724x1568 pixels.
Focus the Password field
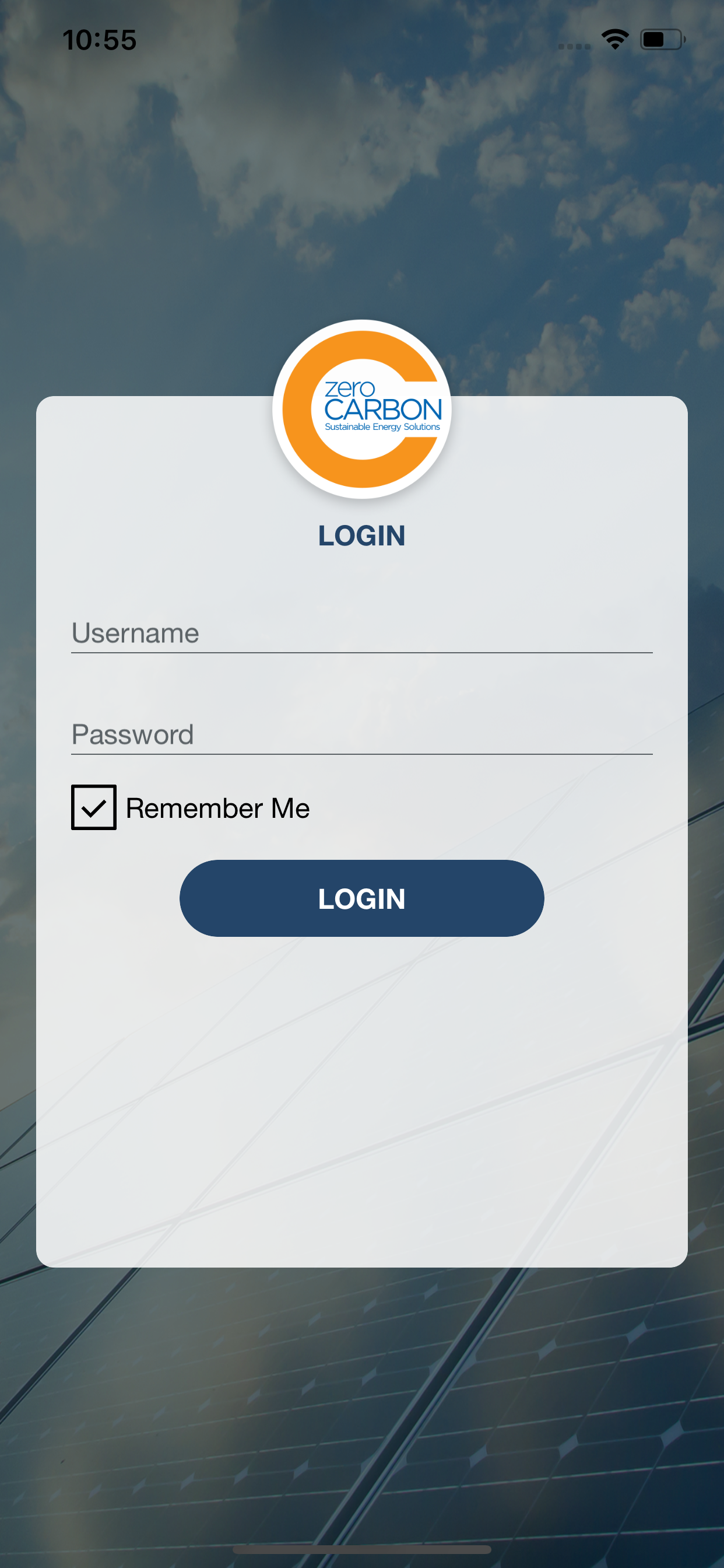pyautogui.click(x=361, y=734)
